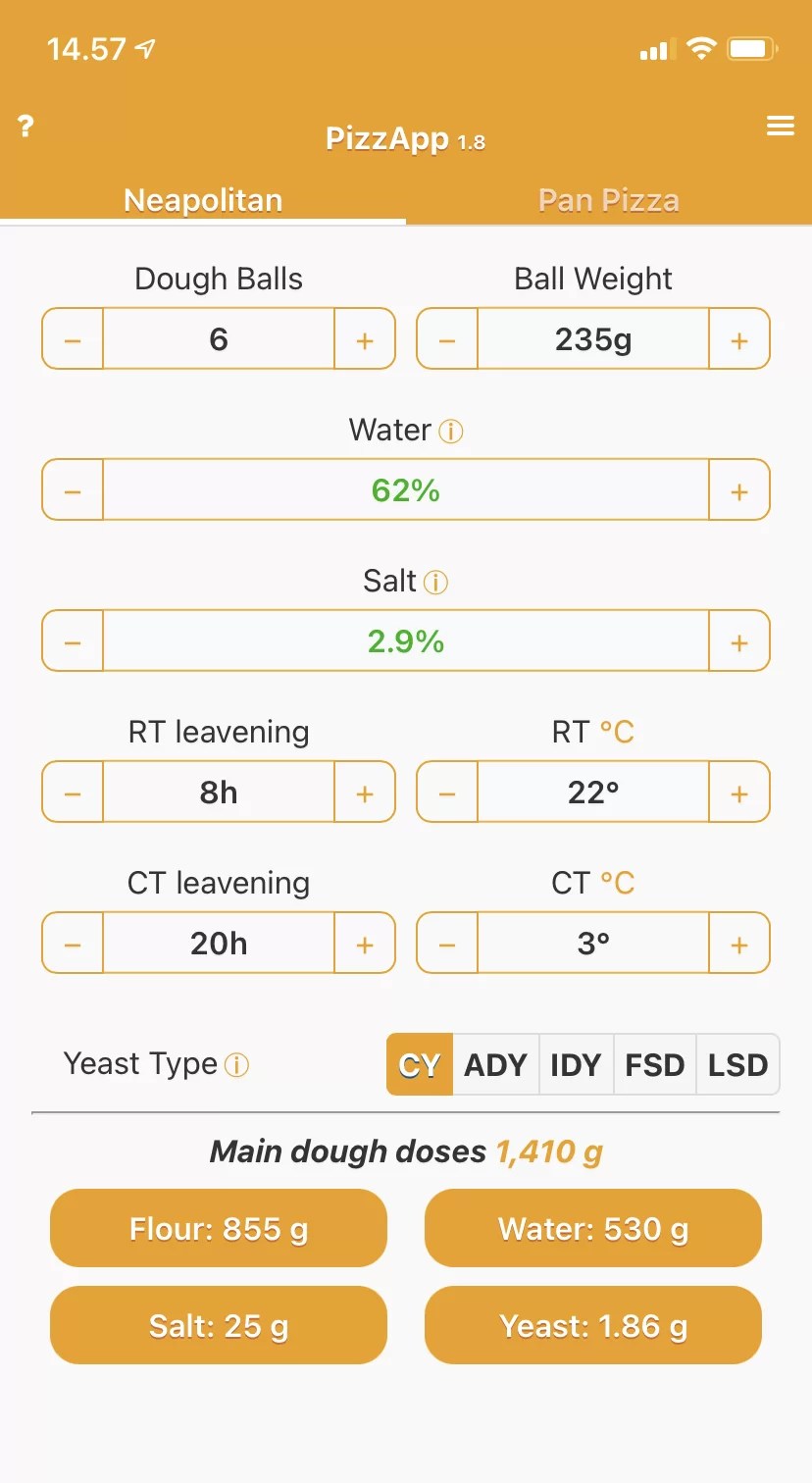Select the IDY yeast option
812x1483 pixels.
[576, 1064]
